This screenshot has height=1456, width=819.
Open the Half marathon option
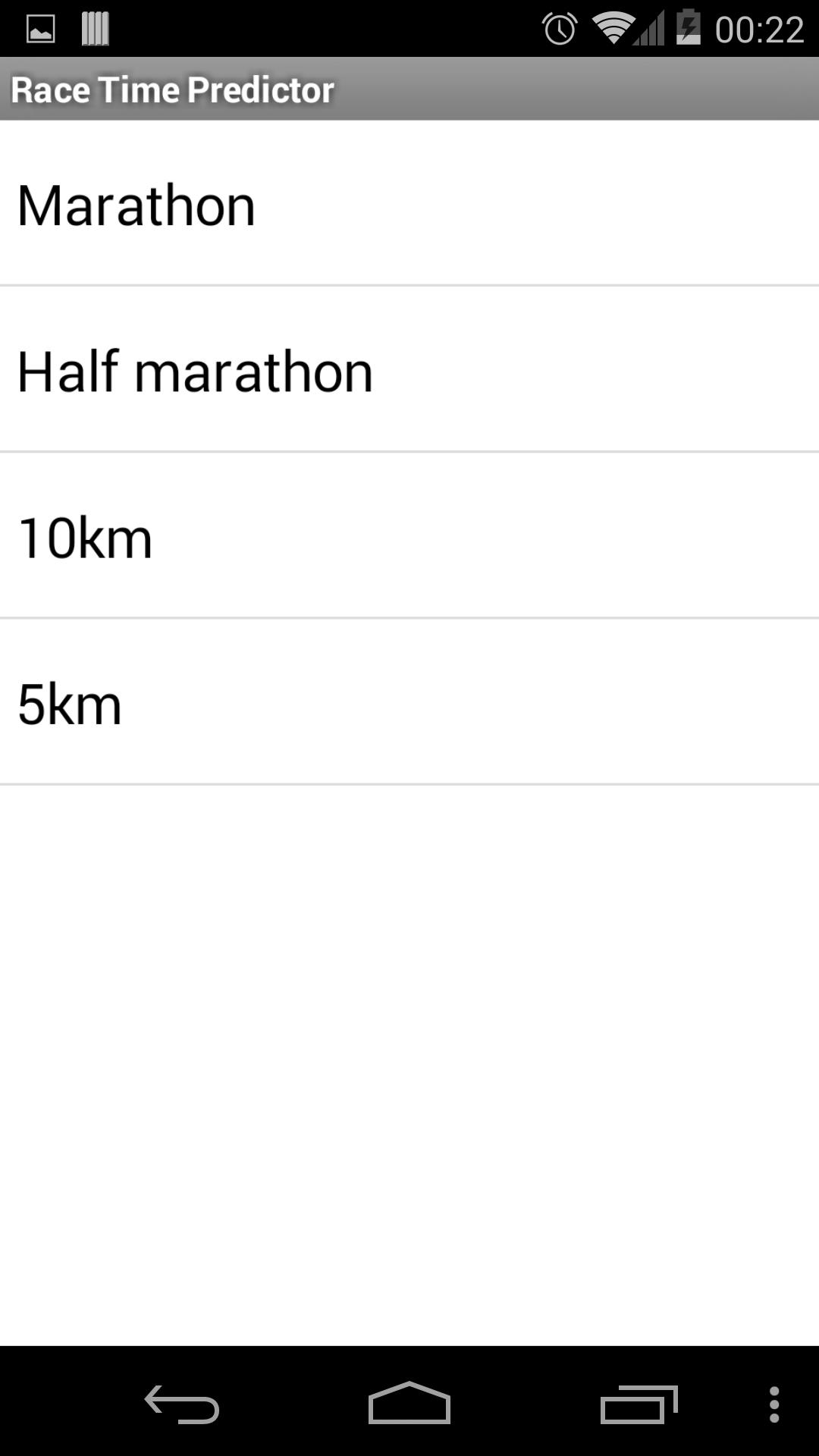click(x=409, y=372)
